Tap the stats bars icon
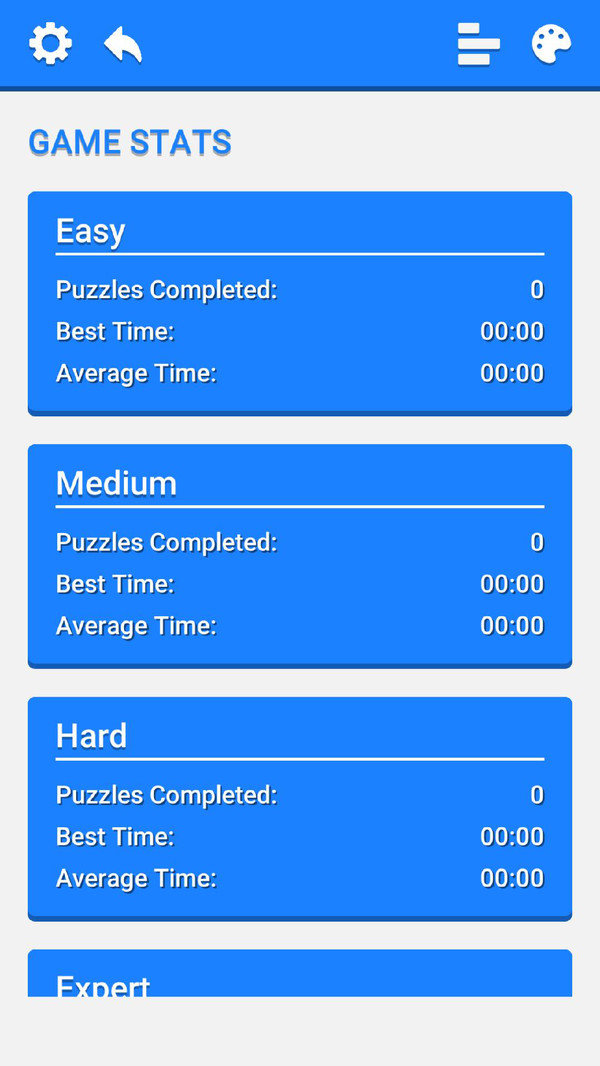The height and width of the screenshot is (1066, 600). pyautogui.click(x=478, y=45)
